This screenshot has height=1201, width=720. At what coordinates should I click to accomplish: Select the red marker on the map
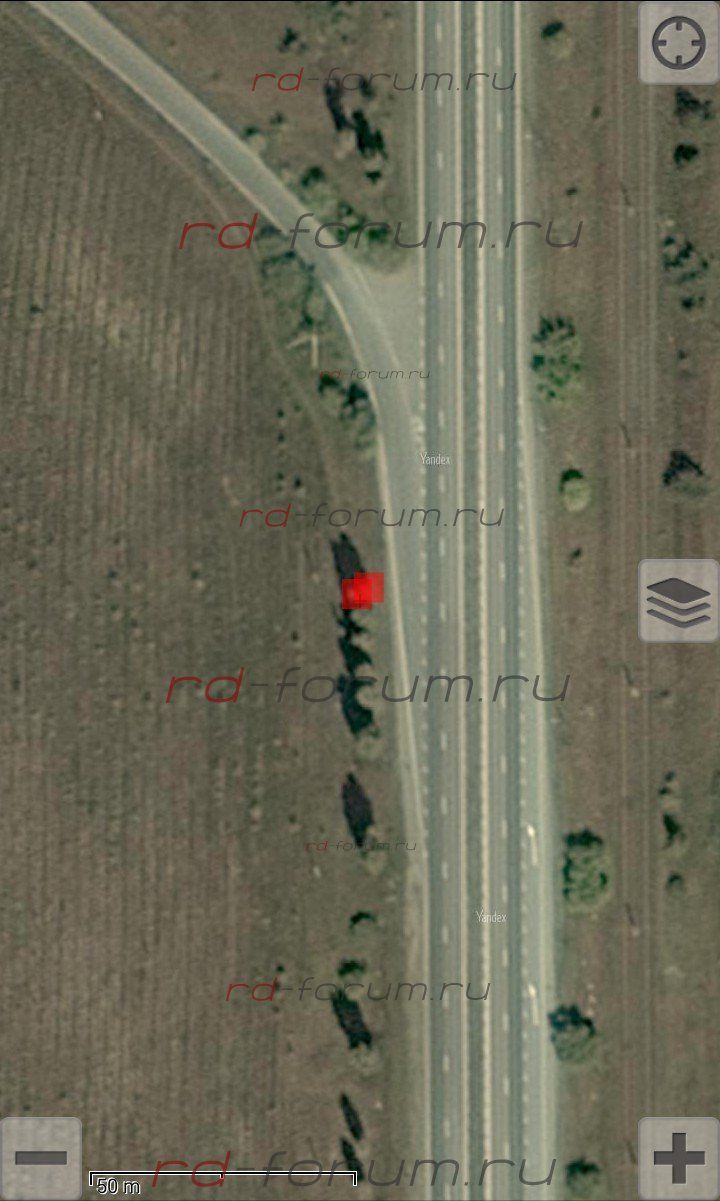(x=363, y=590)
